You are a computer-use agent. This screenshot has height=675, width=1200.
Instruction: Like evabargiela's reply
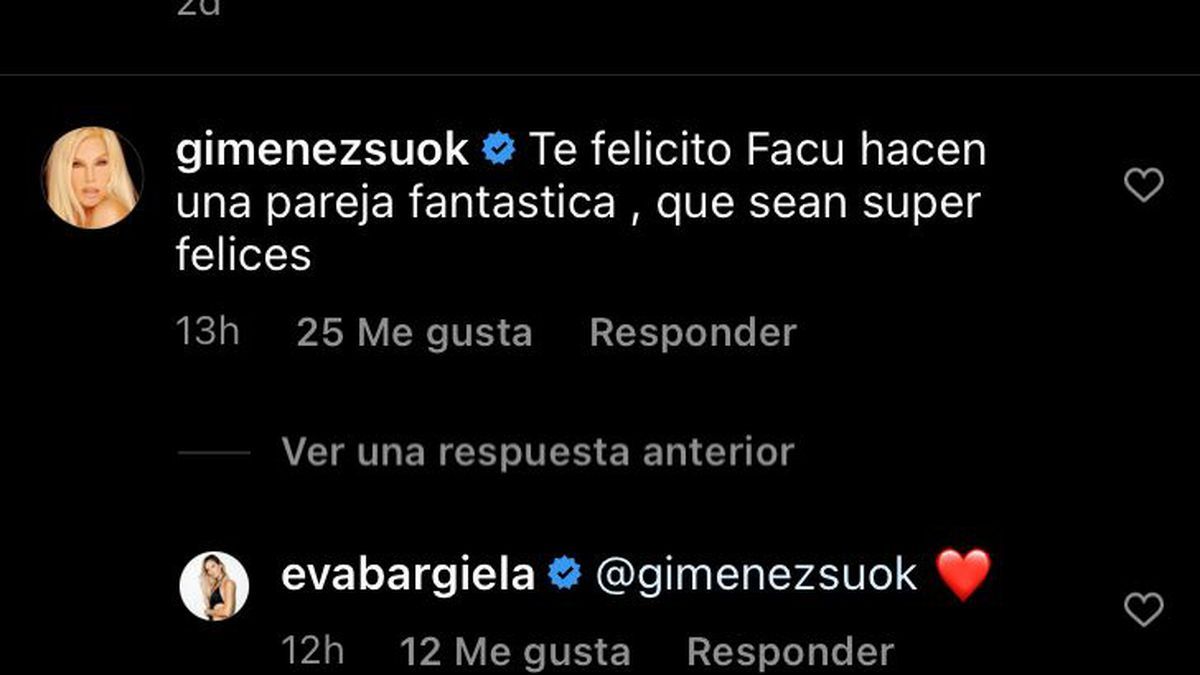[x=1144, y=609]
